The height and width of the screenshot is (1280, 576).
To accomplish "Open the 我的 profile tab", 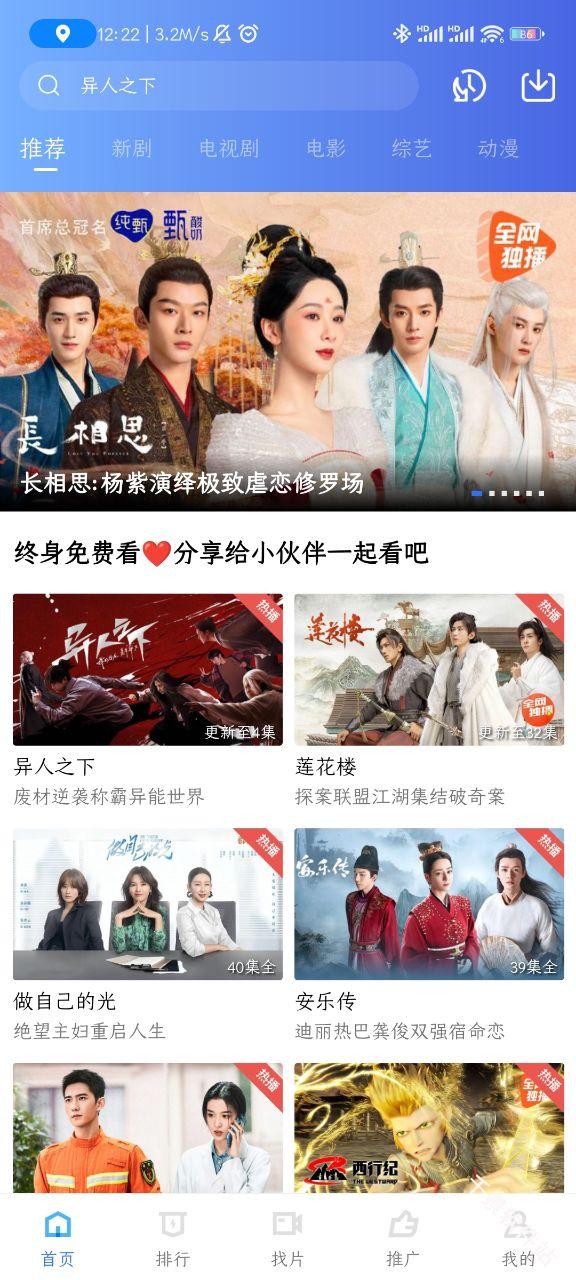I will 518,1238.
